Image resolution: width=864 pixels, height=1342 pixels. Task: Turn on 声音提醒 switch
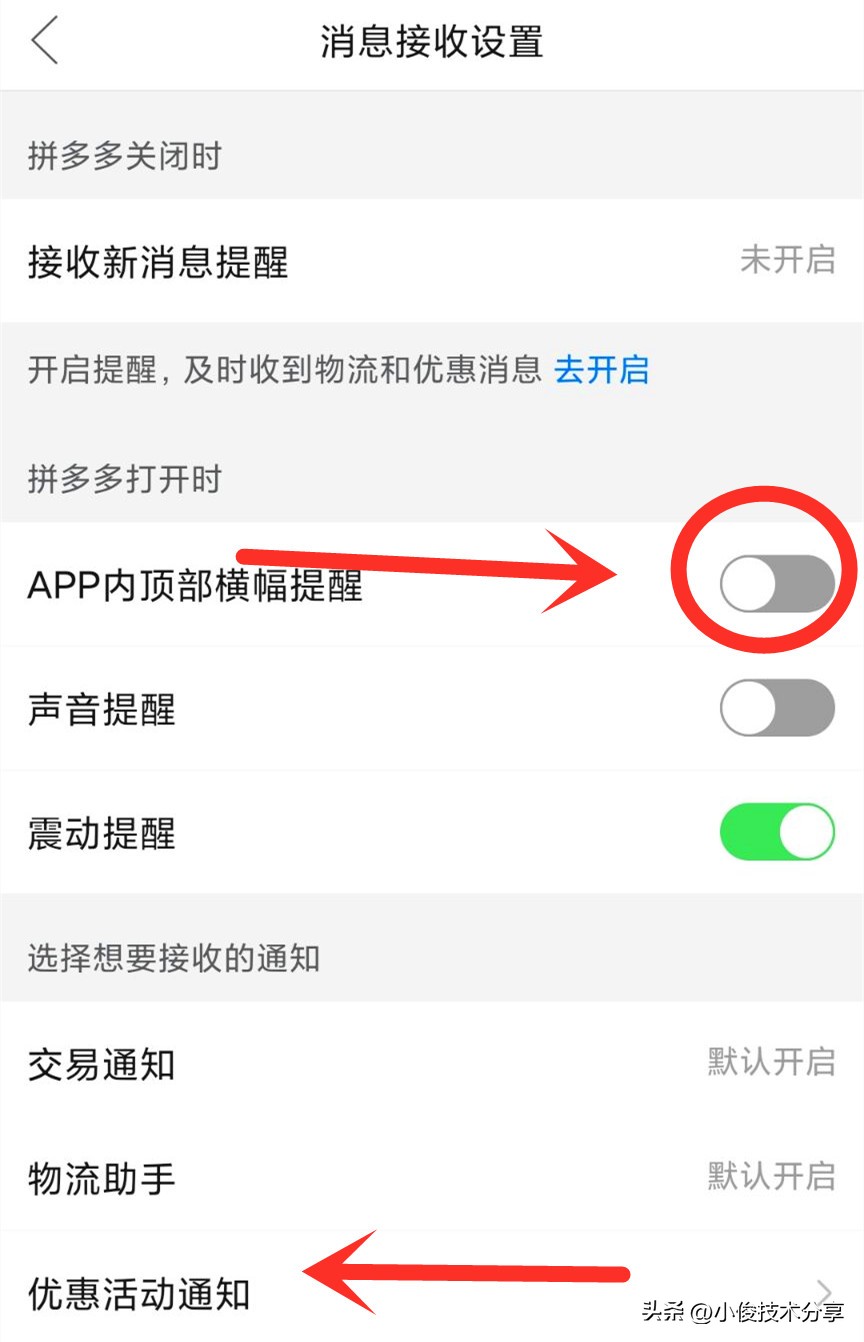777,708
